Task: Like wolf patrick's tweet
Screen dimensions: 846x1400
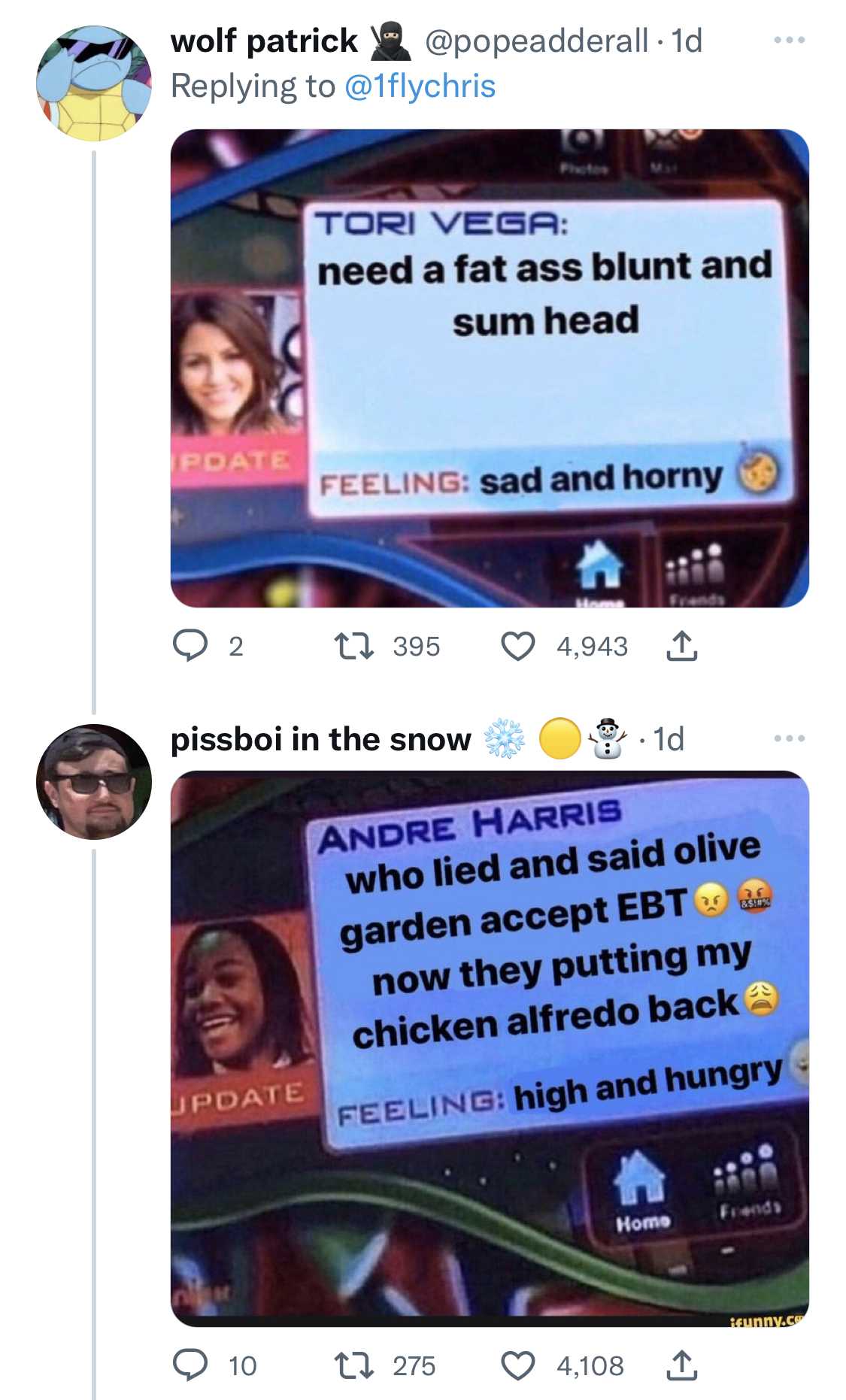Action: tap(517, 646)
